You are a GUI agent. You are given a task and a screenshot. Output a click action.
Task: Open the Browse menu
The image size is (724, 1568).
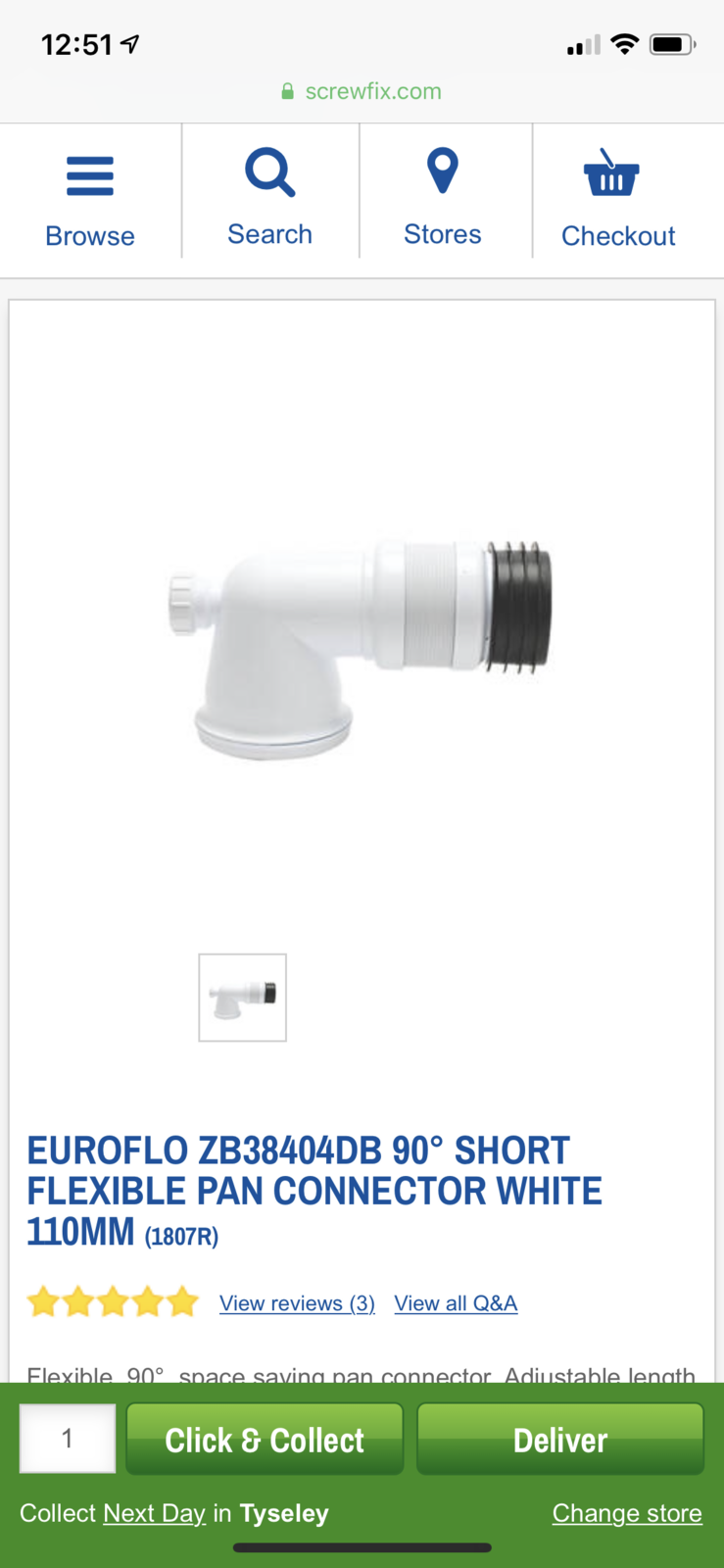[89, 199]
